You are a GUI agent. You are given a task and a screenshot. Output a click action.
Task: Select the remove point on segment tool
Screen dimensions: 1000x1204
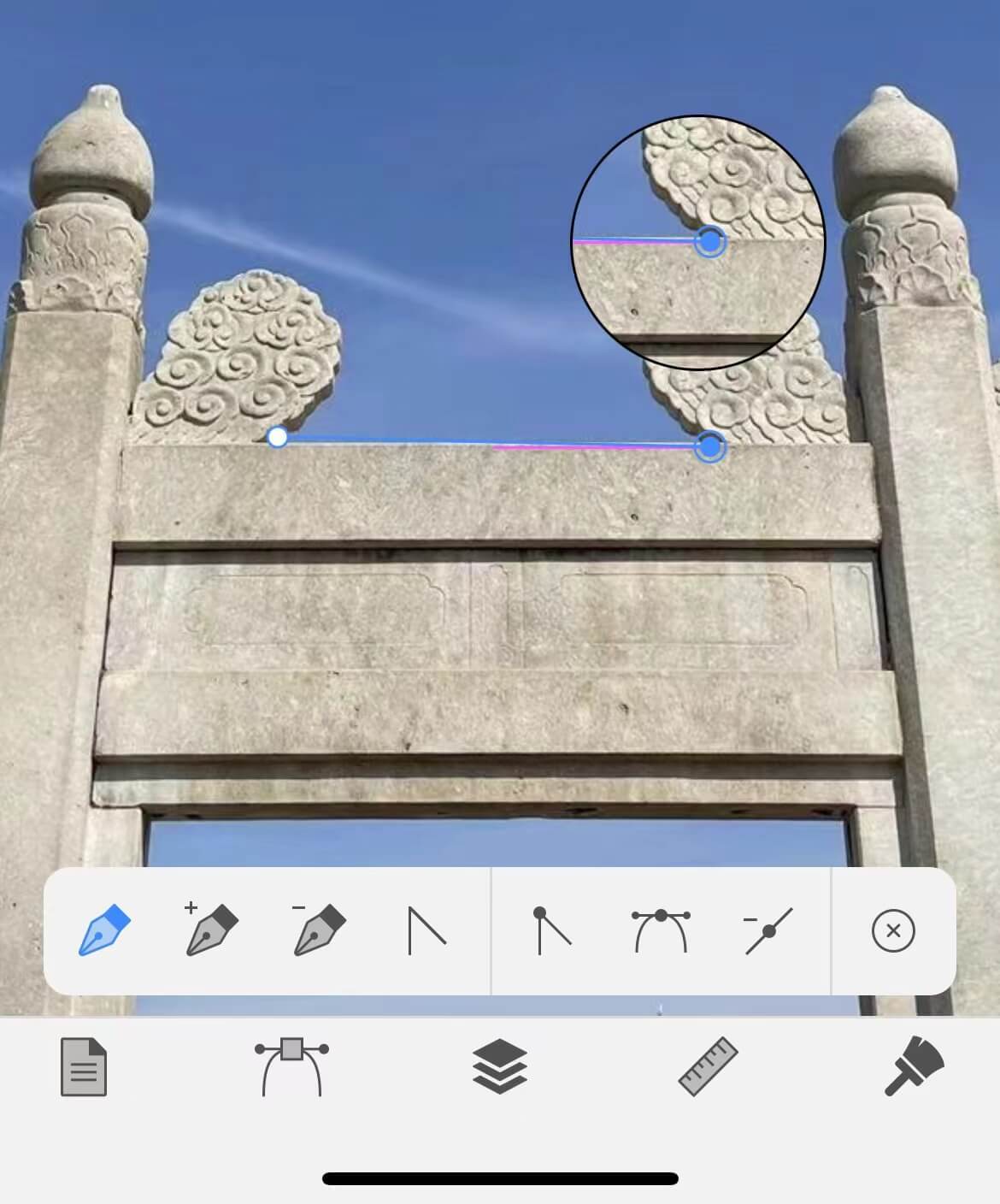[x=768, y=930]
